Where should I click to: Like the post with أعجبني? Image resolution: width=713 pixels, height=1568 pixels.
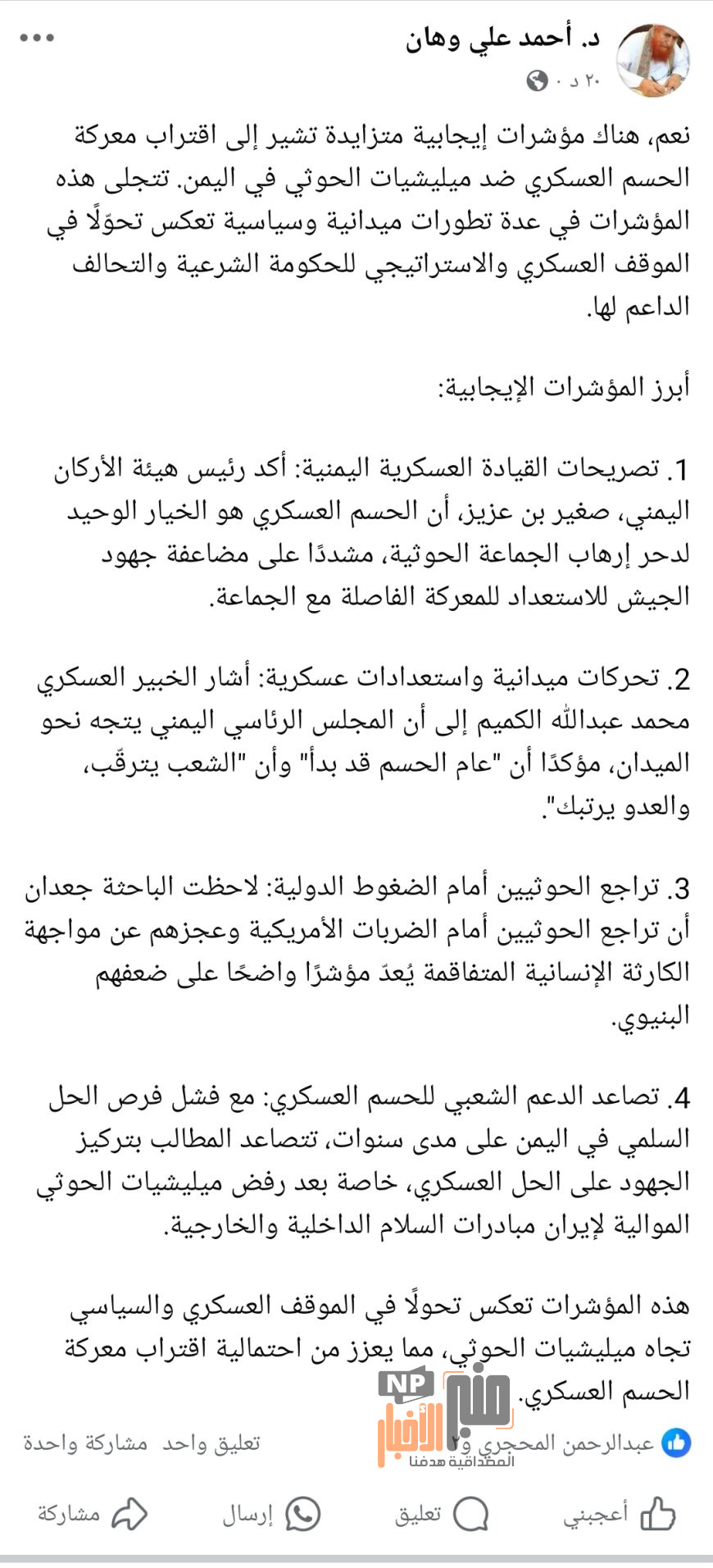(620, 1513)
